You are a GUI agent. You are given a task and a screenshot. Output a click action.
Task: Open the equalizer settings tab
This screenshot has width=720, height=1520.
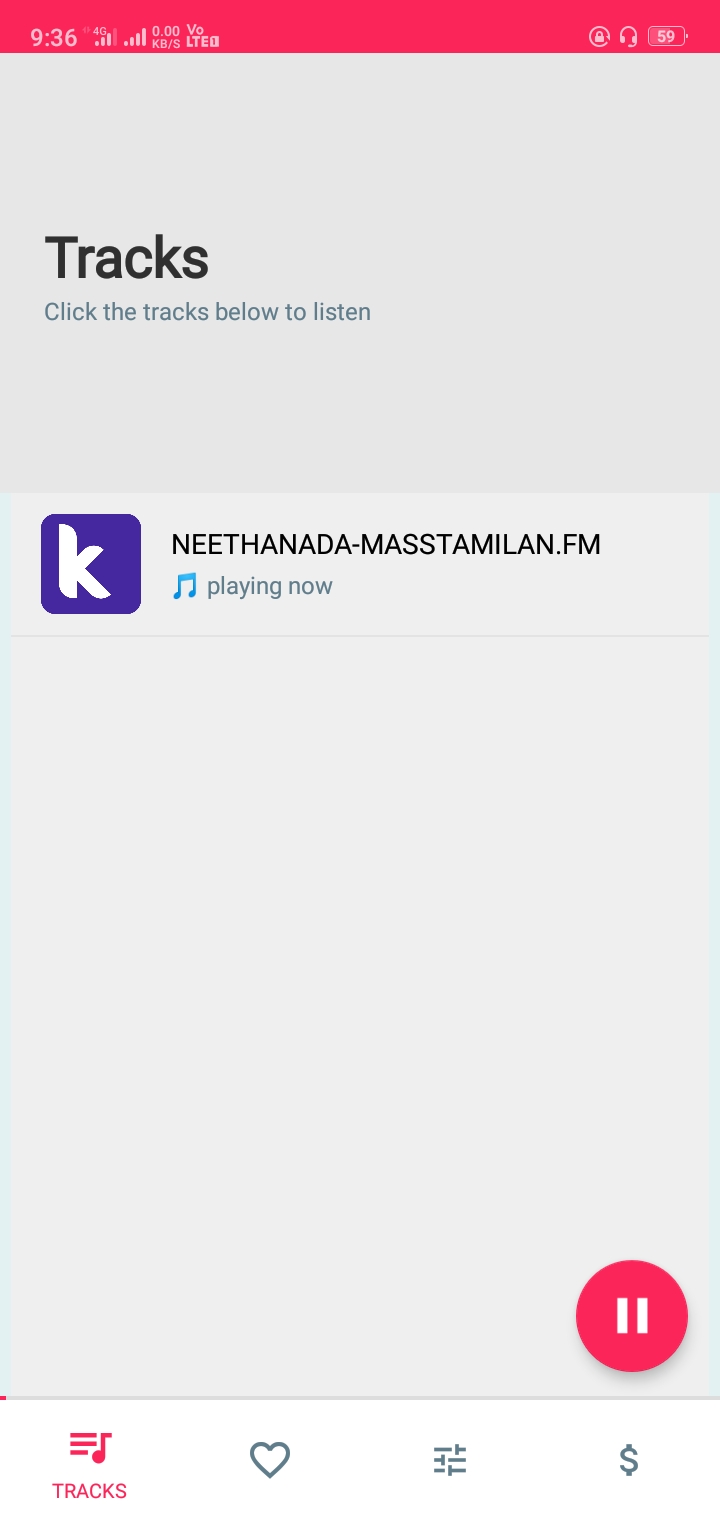click(450, 1460)
